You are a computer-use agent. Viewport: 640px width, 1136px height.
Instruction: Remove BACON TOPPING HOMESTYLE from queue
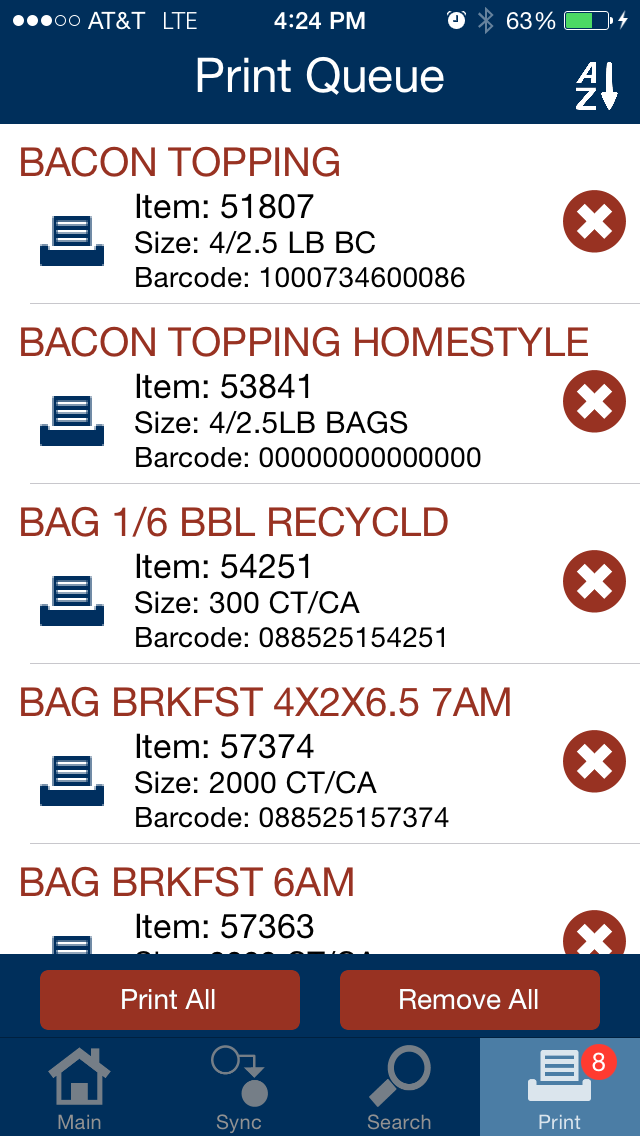594,402
